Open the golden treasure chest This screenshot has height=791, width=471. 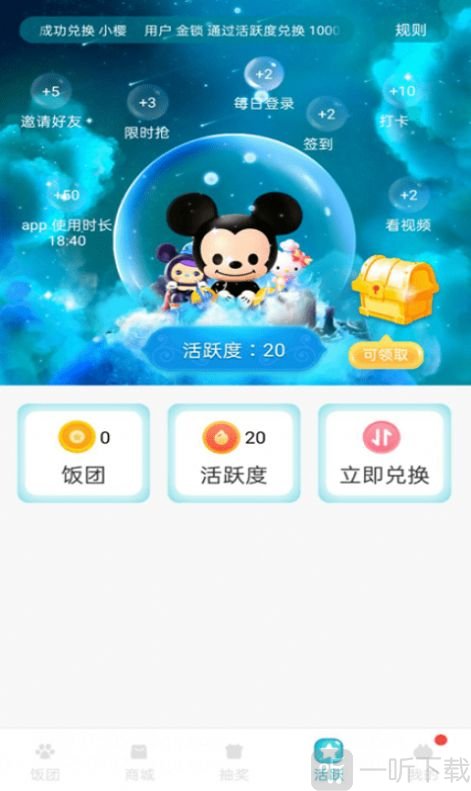pyautogui.click(x=395, y=289)
